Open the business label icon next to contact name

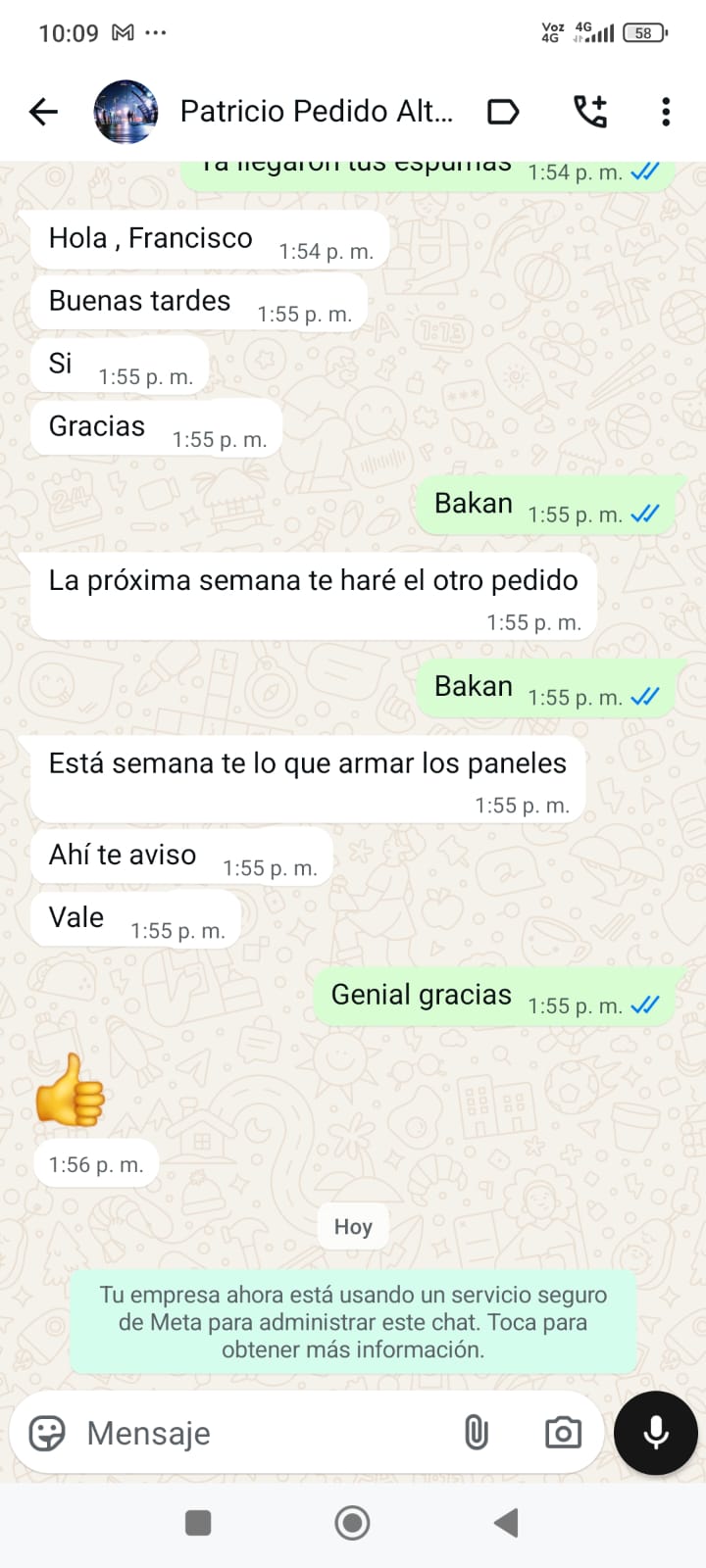503,111
